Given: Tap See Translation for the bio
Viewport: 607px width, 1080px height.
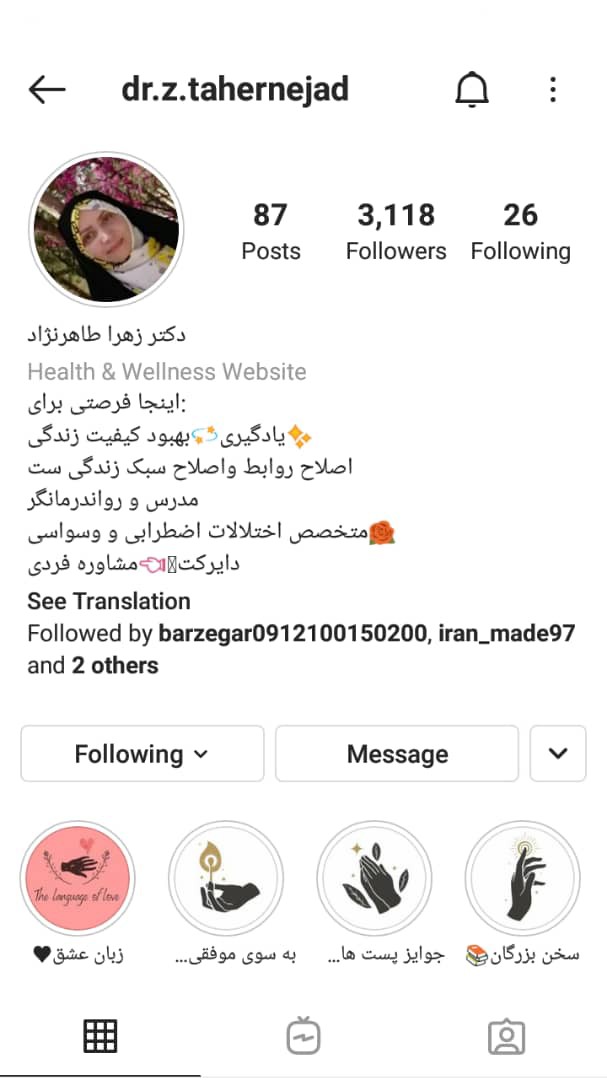Looking at the screenshot, I should click(108, 601).
